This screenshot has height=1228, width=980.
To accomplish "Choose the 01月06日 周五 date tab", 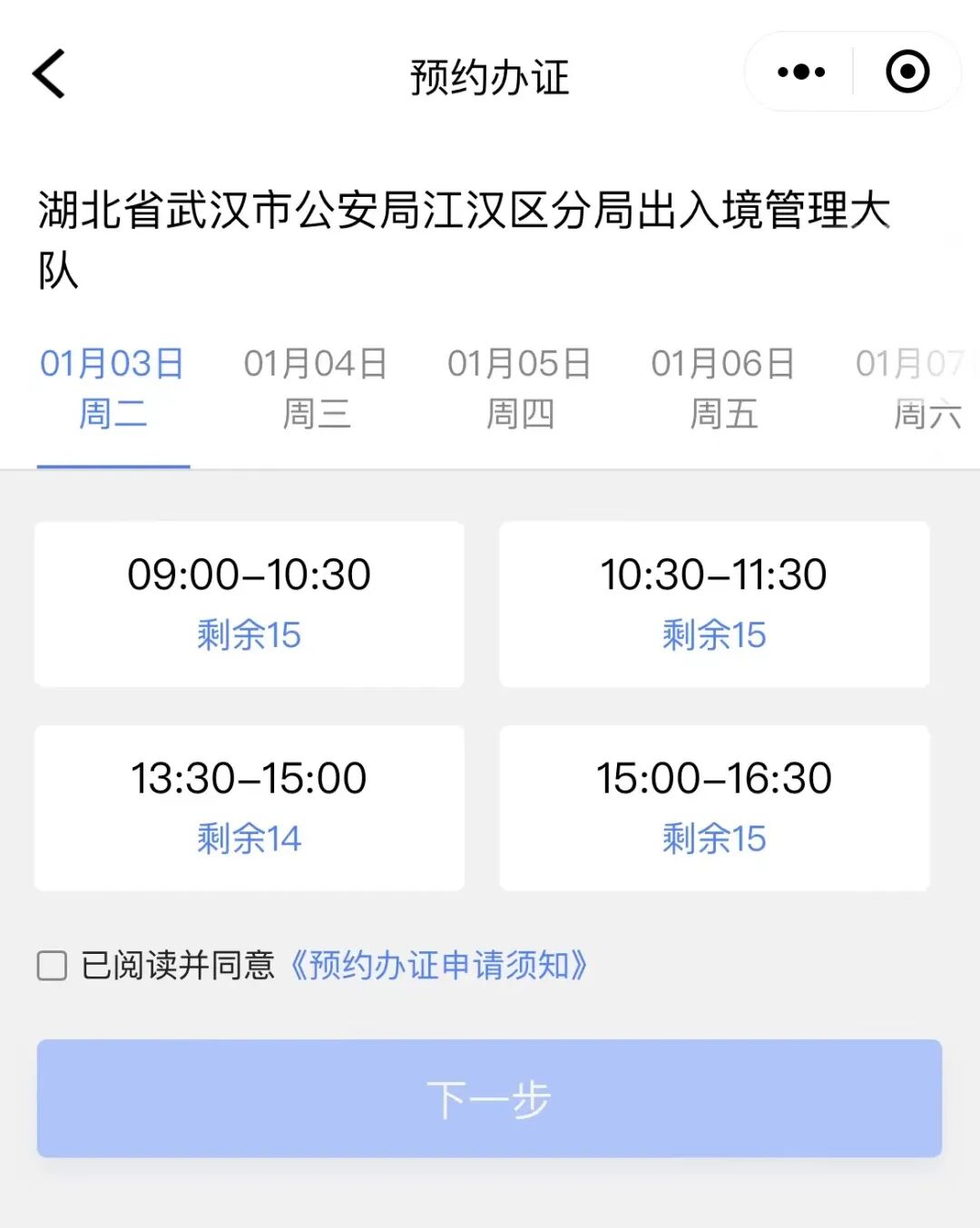I will [723, 388].
